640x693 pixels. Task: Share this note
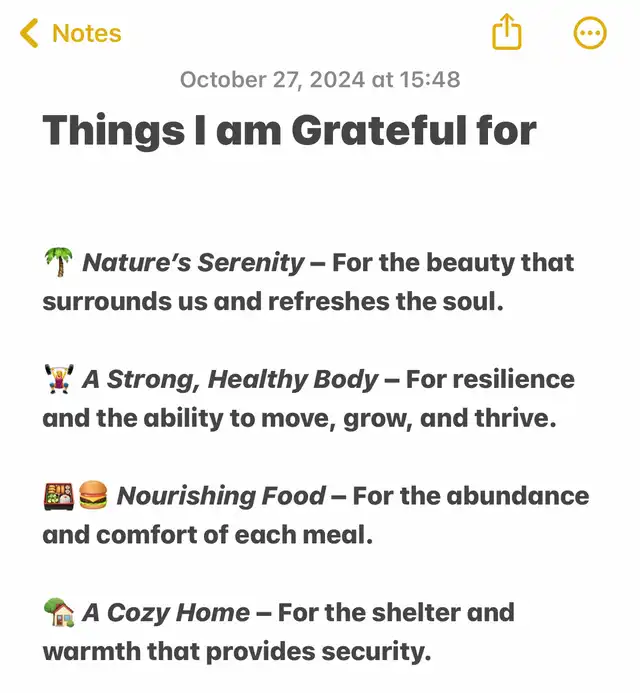click(507, 32)
